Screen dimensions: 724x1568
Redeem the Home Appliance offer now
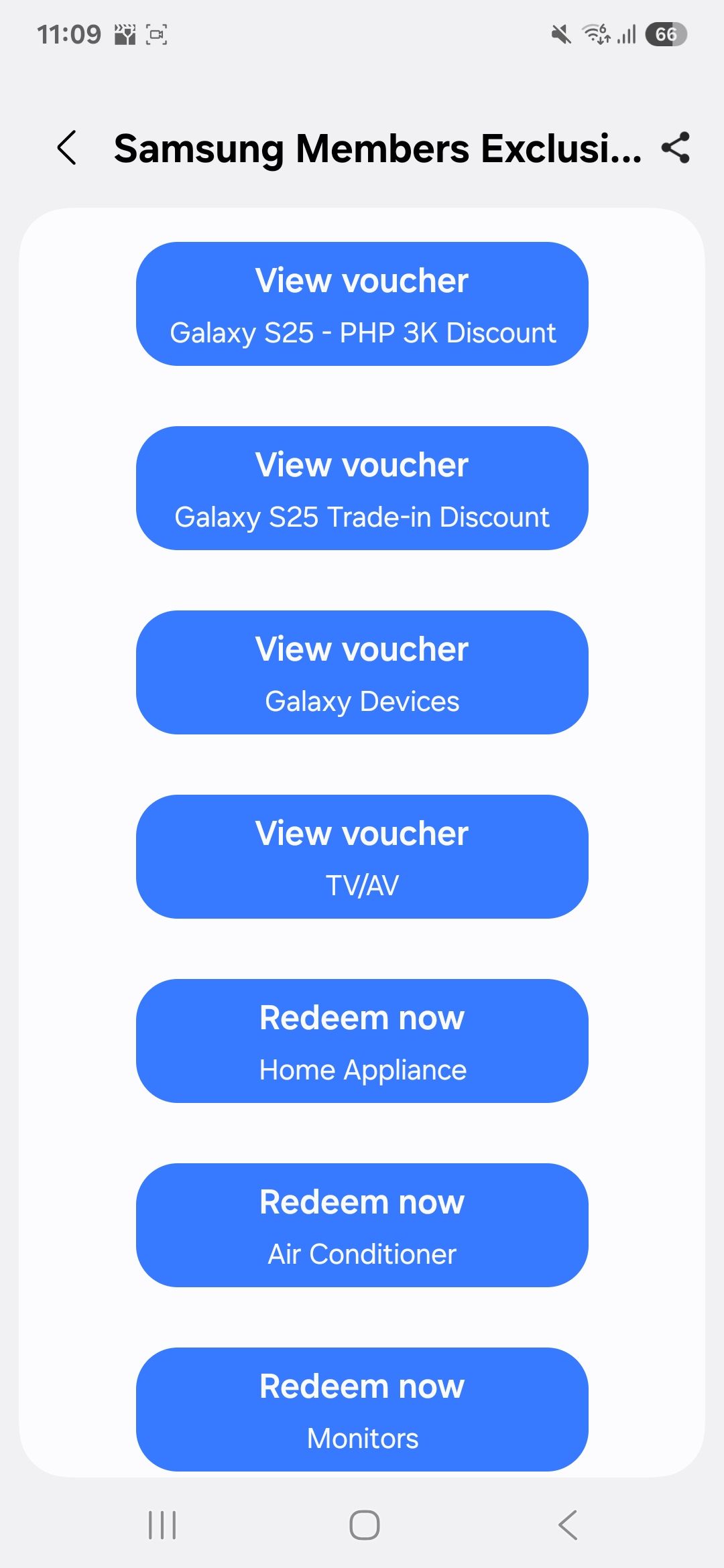click(362, 1041)
